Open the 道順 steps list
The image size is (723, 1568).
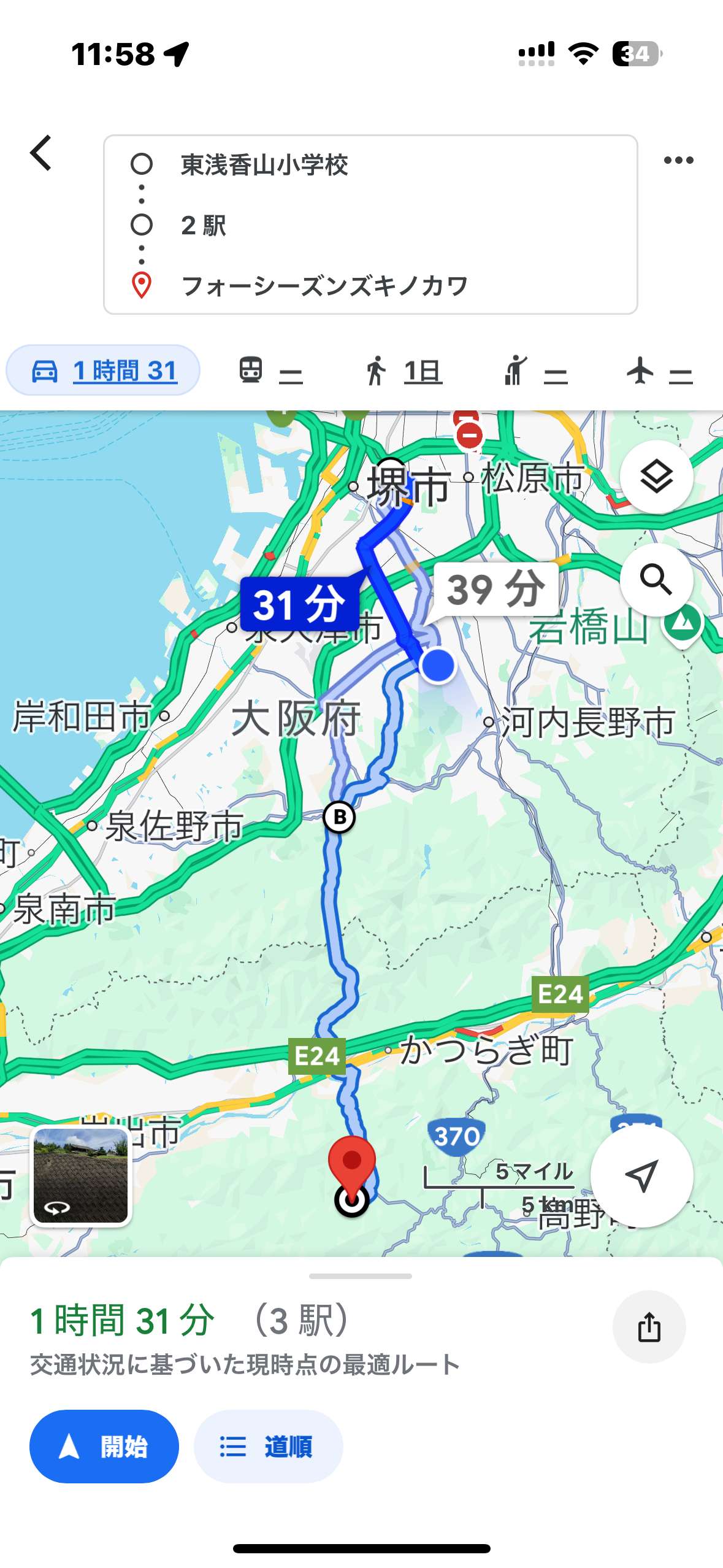(268, 1446)
